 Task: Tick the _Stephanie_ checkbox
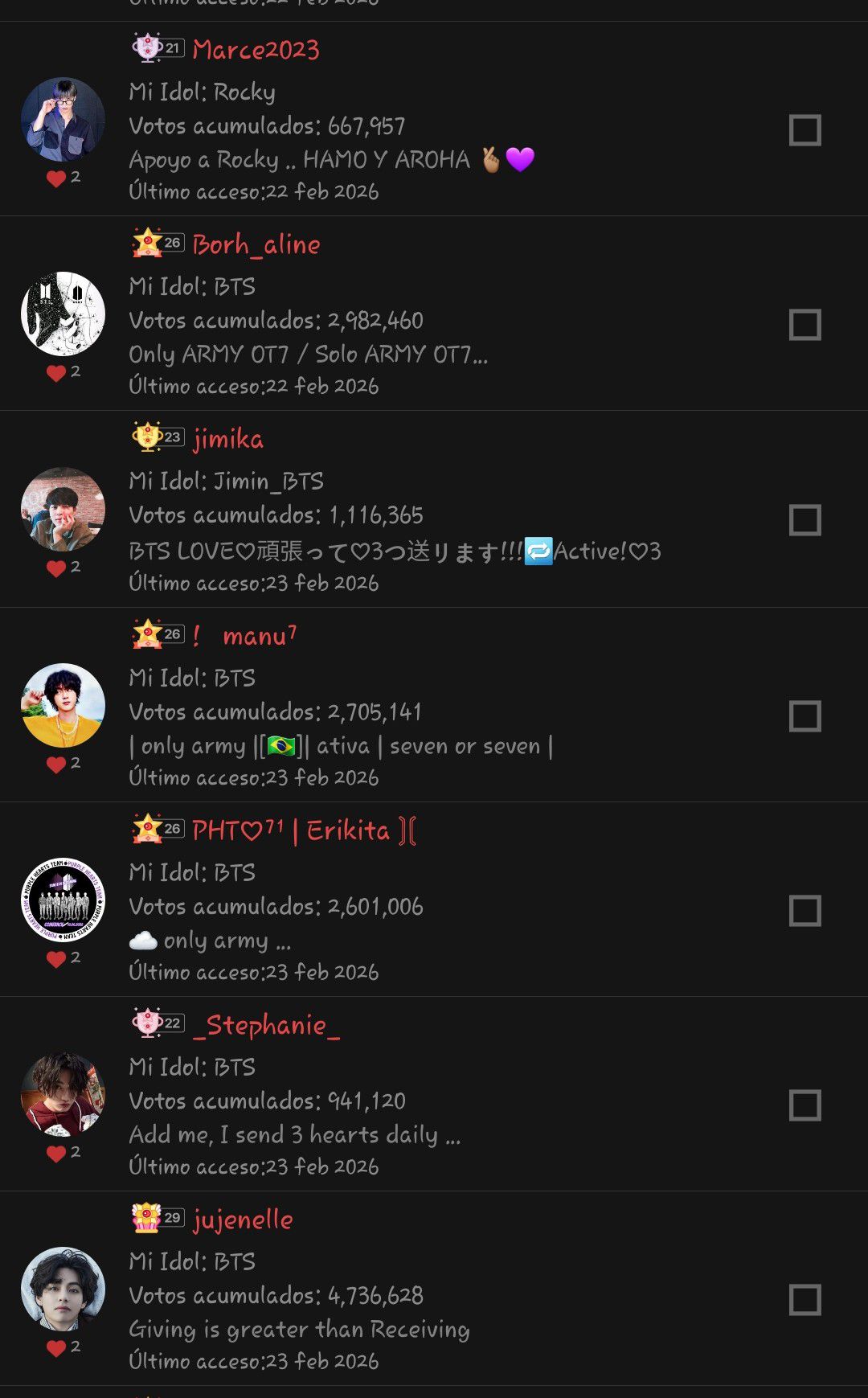pyautogui.click(x=805, y=1105)
